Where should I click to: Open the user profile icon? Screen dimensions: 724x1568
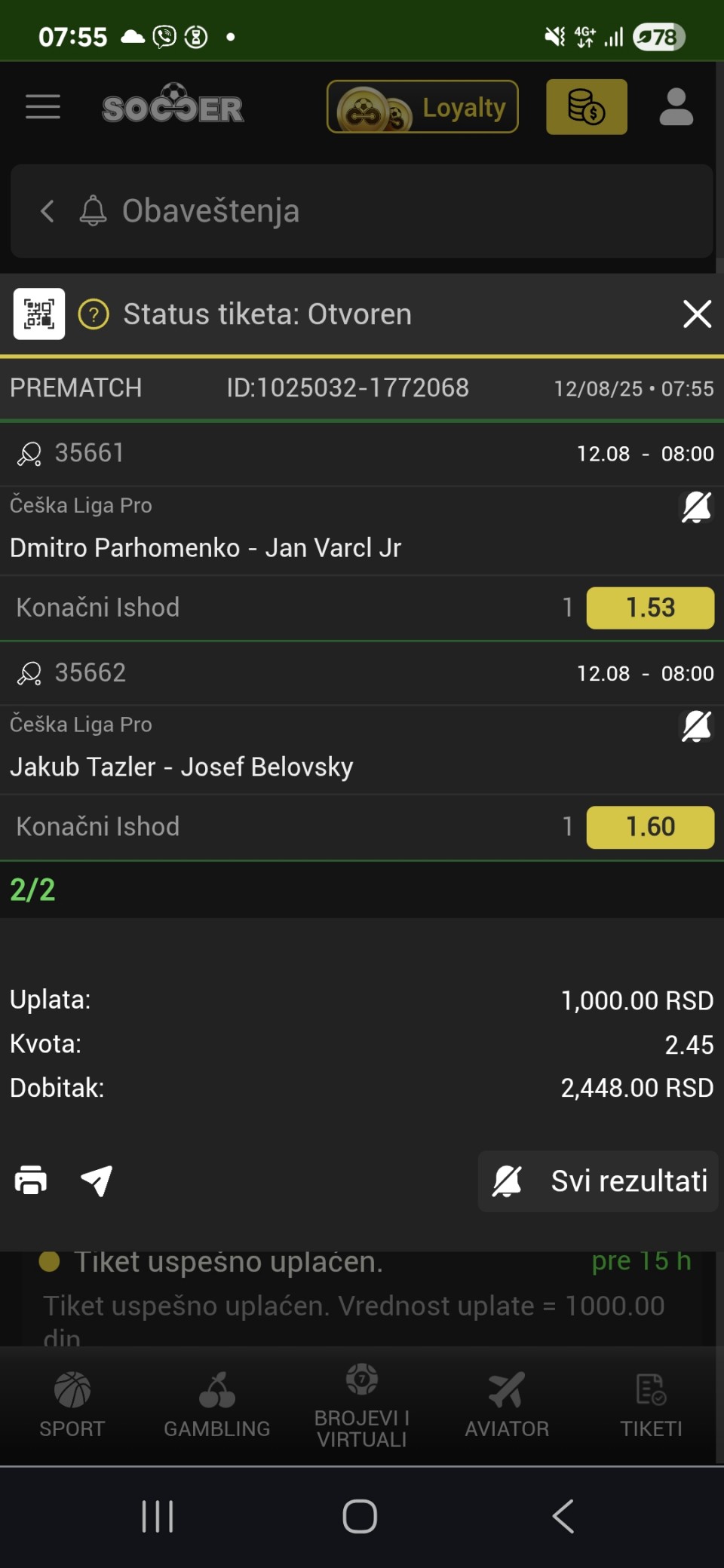(x=676, y=107)
